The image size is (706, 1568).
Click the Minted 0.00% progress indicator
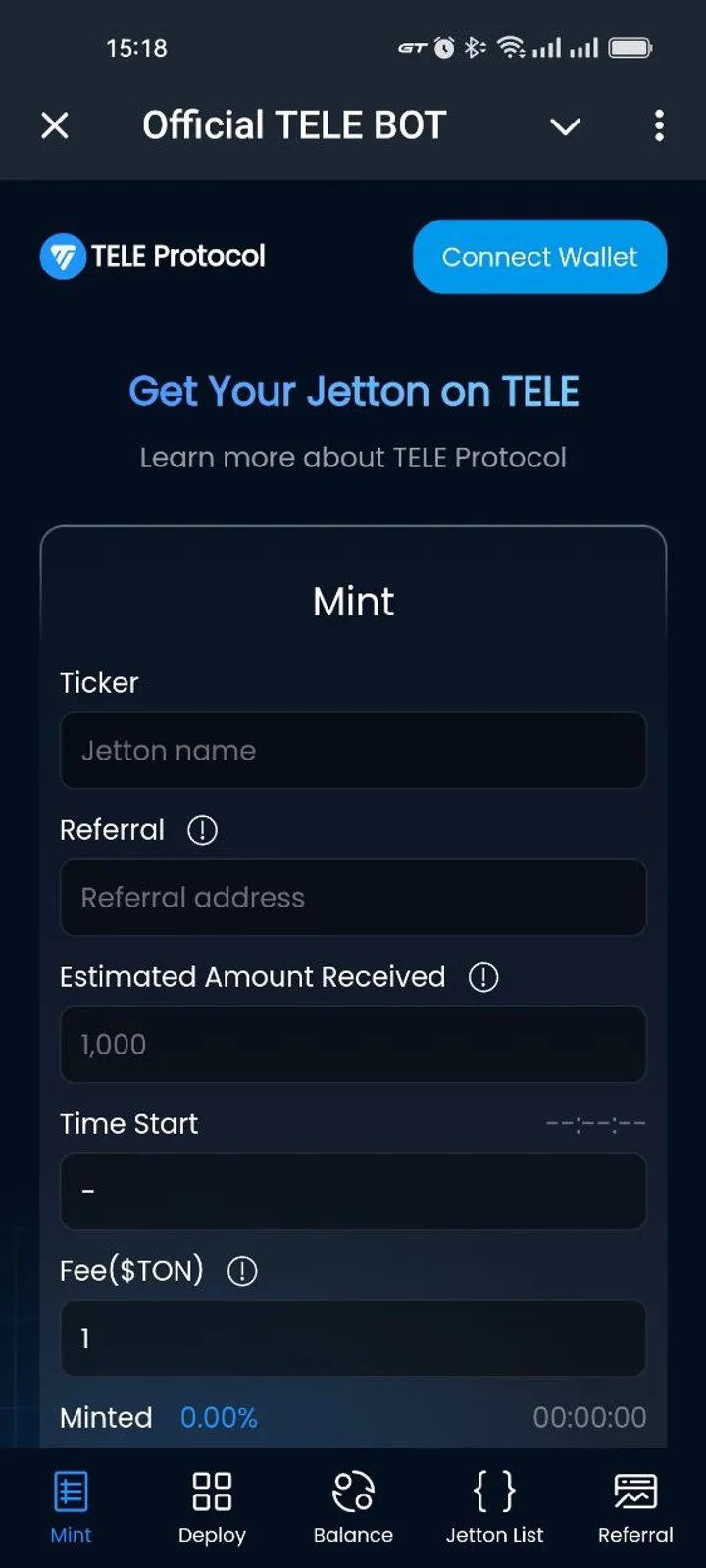[x=218, y=1417]
